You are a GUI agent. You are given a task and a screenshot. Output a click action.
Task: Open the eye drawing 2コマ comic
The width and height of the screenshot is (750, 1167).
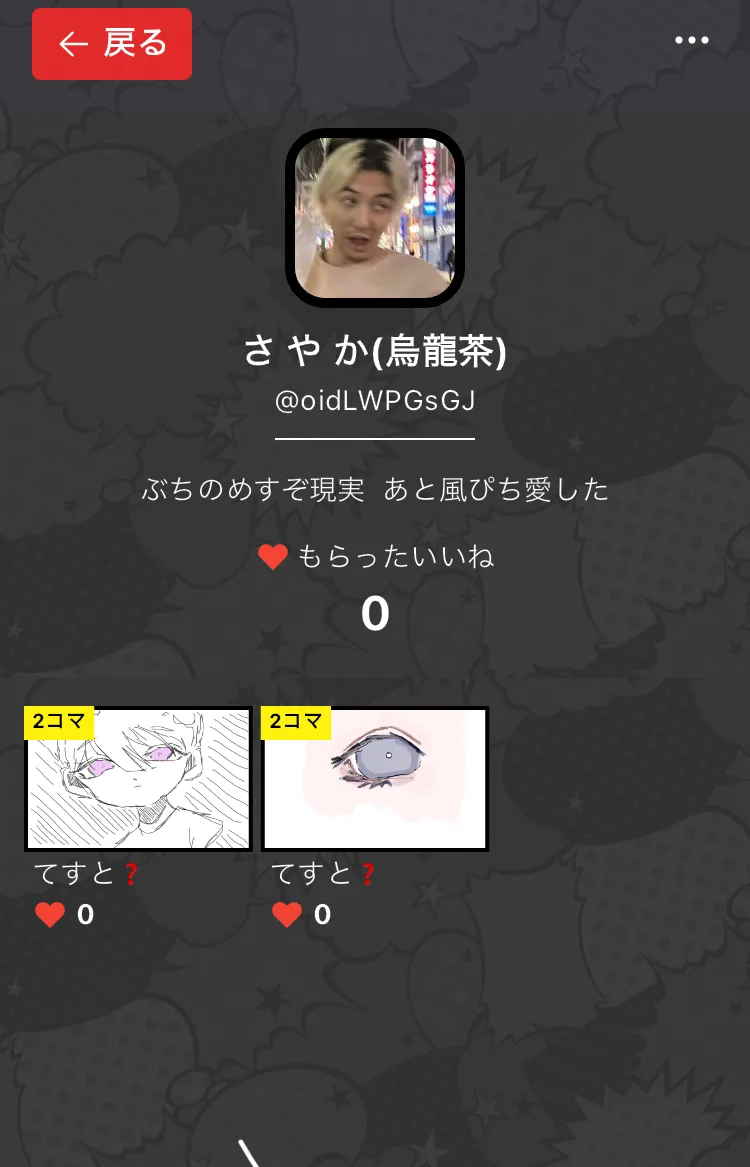click(x=375, y=778)
